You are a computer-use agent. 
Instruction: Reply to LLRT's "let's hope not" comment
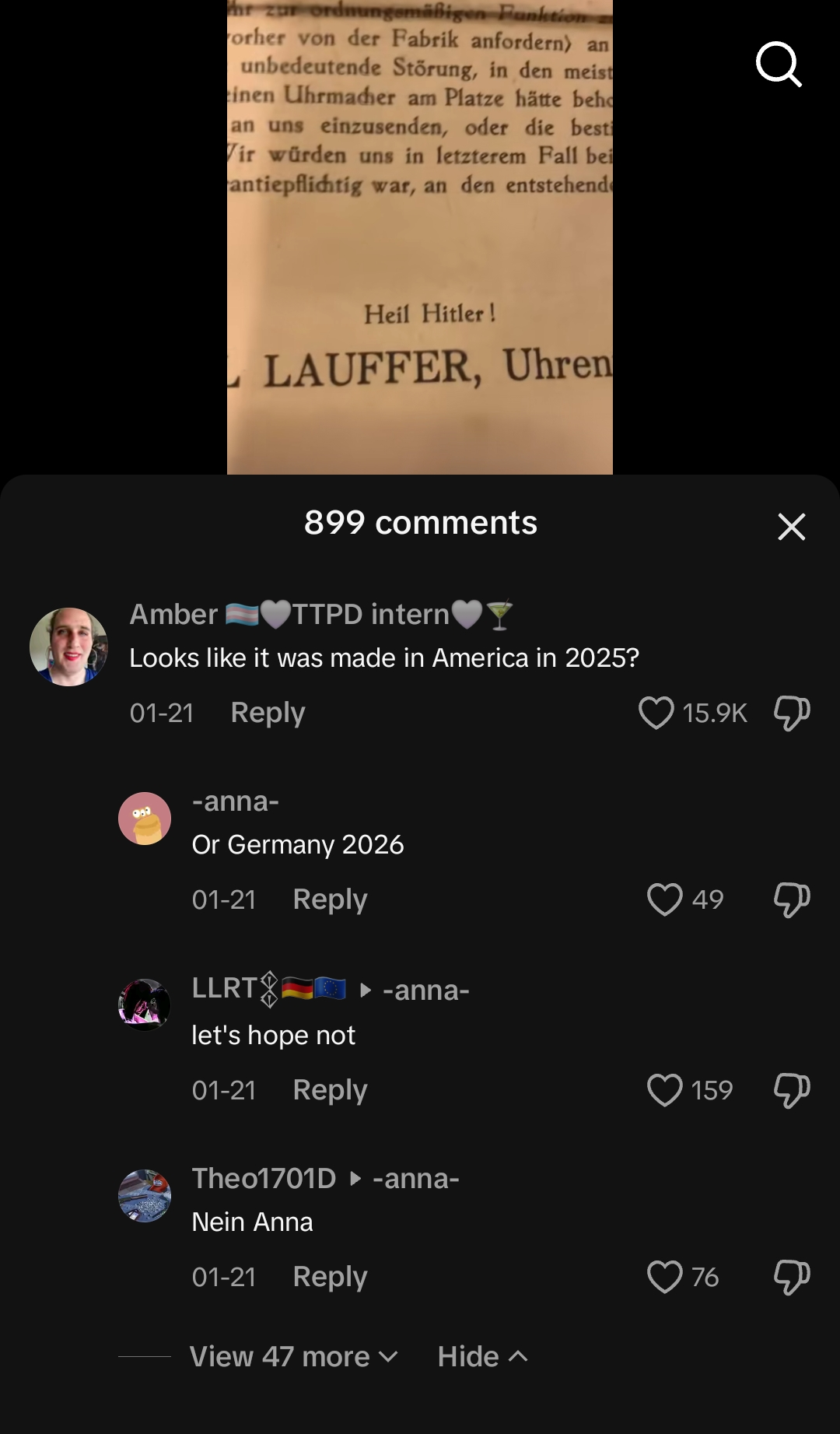pyautogui.click(x=330, y=1090)
